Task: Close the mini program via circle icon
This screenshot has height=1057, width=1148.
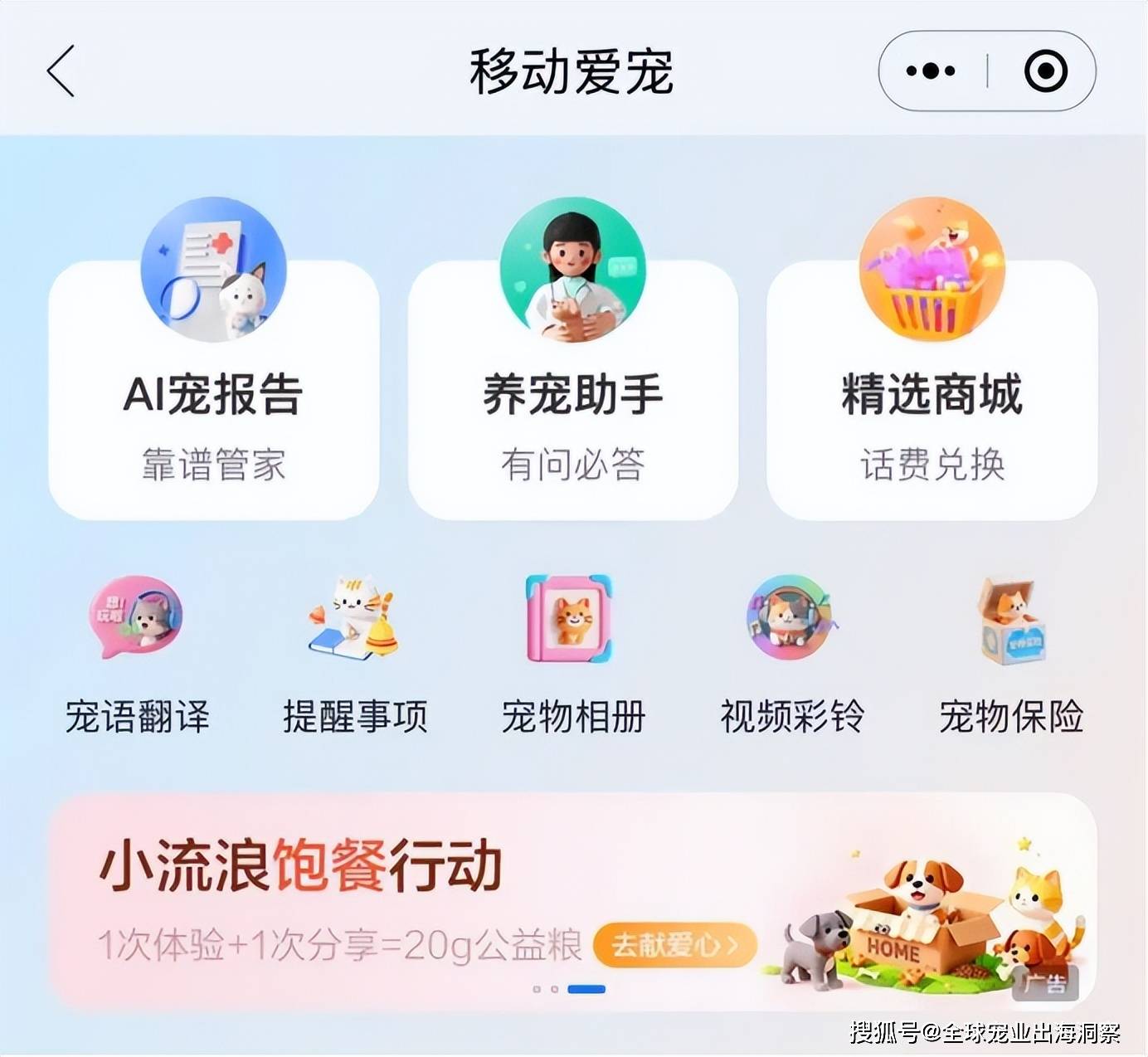Action: 1045,71
